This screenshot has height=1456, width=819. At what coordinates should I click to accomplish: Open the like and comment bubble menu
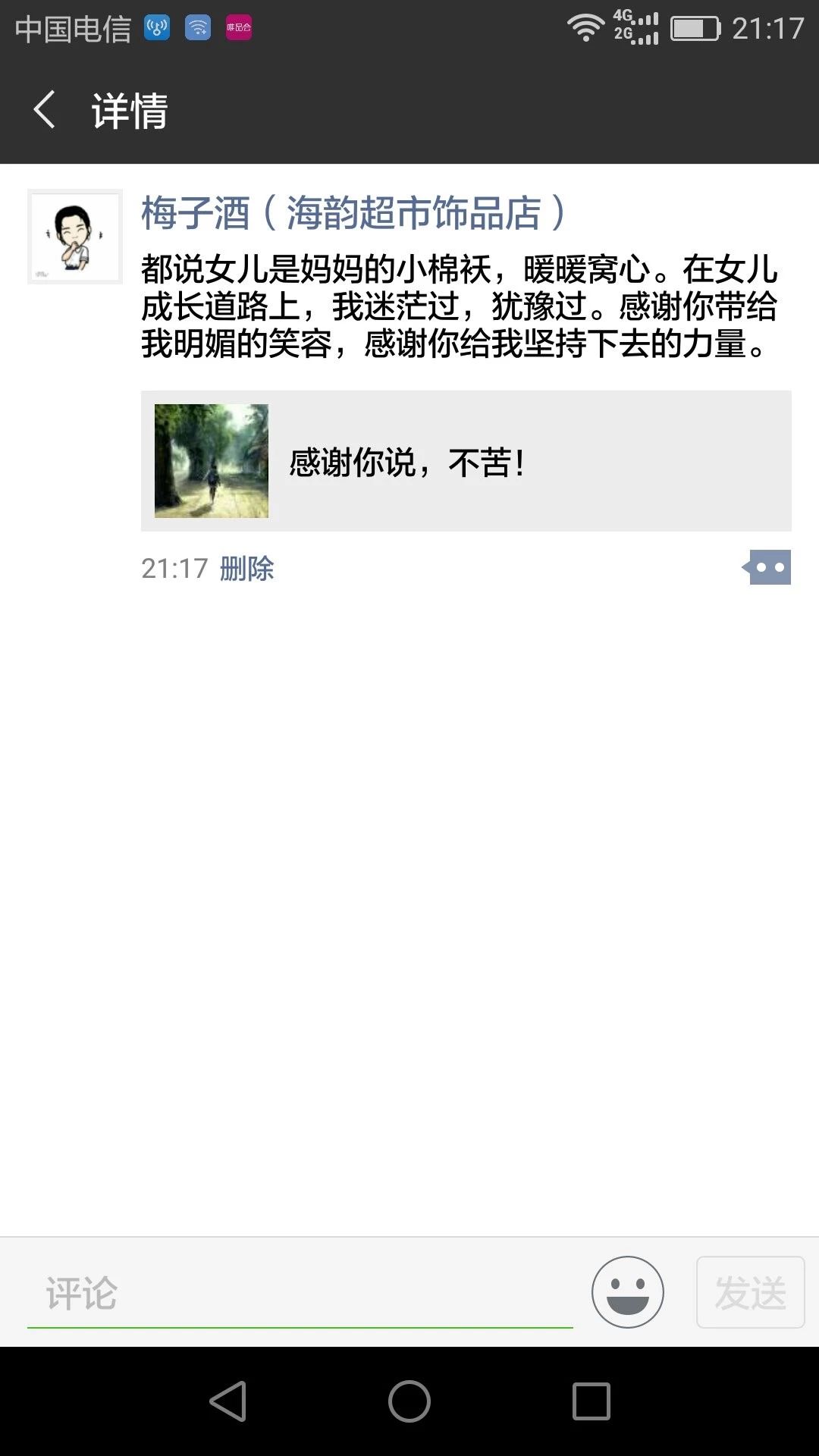(767, 567)
